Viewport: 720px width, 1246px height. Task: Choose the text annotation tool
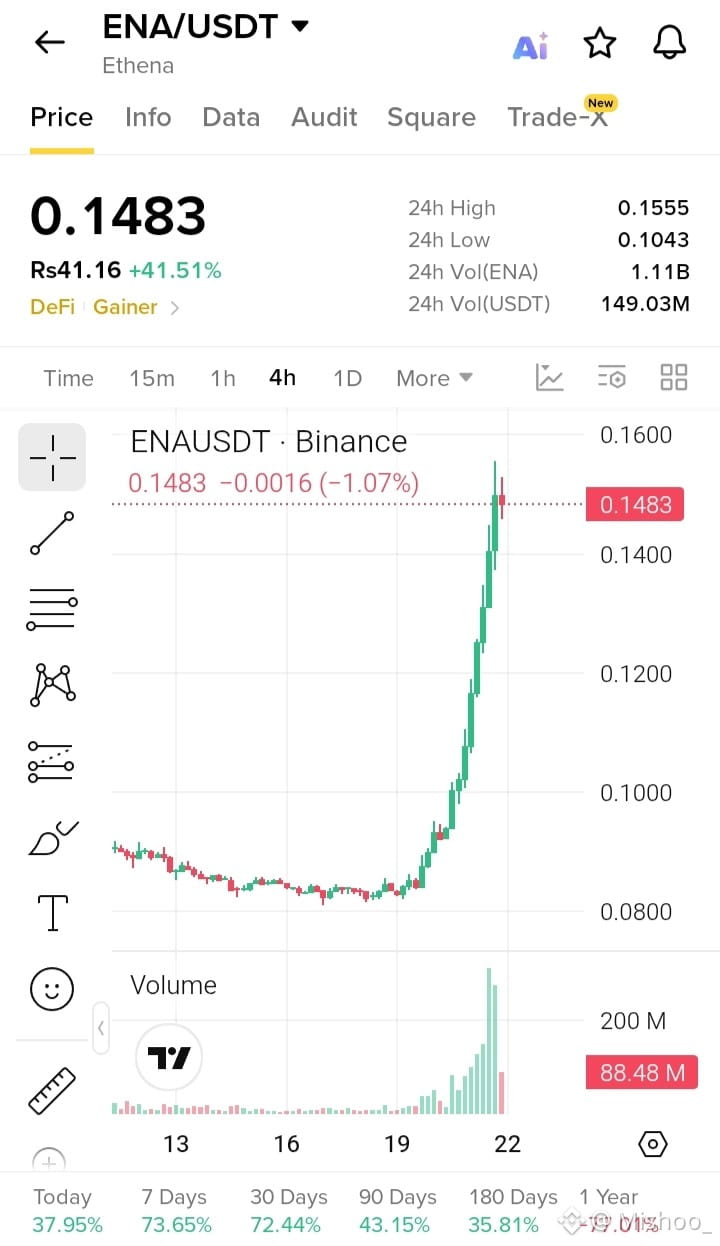(52, 912)
